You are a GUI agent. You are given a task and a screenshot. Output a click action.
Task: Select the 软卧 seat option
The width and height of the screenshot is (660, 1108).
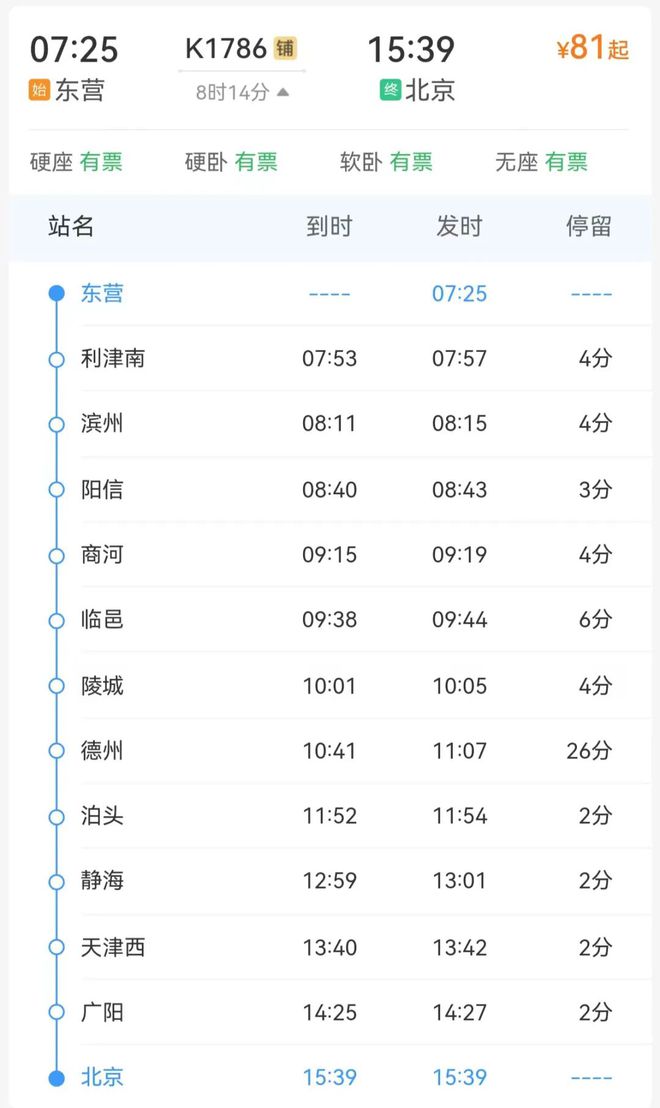(386, 162)
